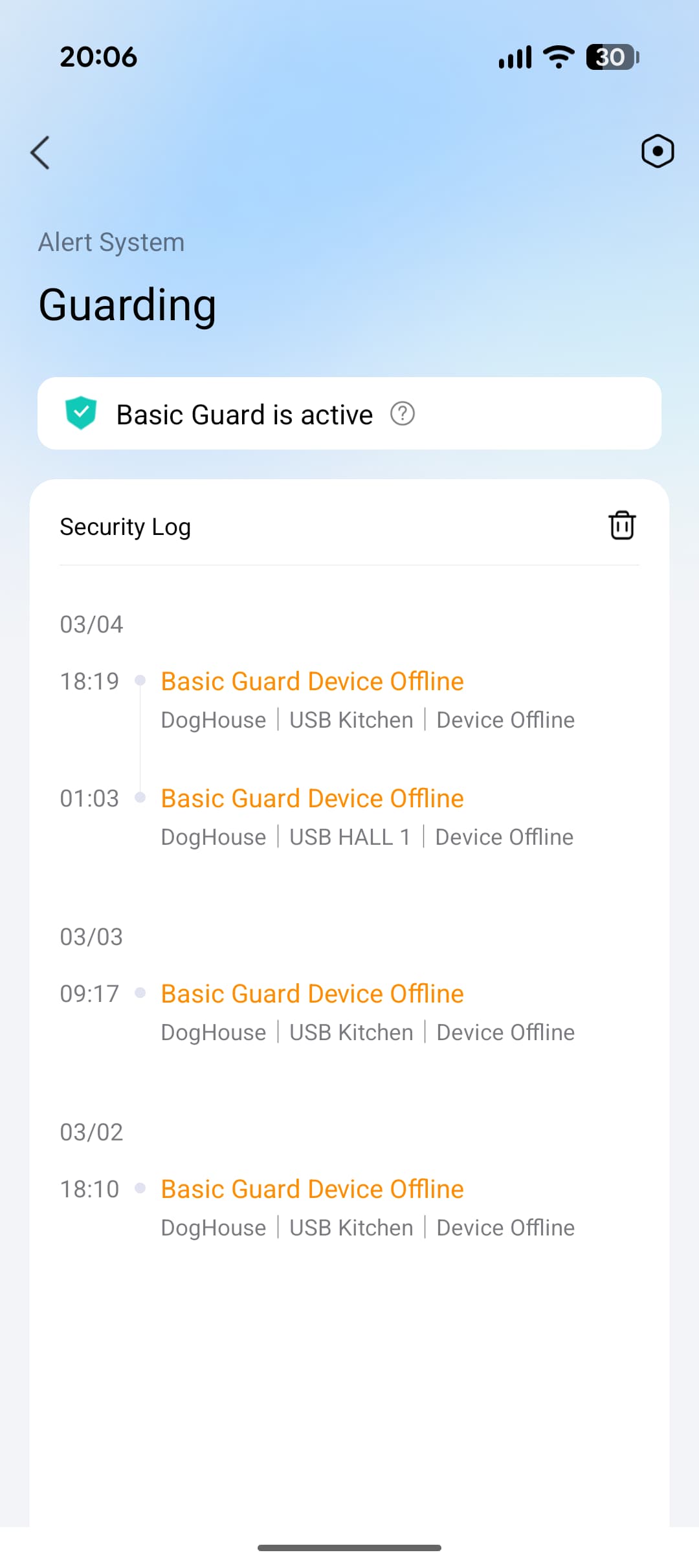Tap the help icon beside Basic Guard
The width and height of the screenshot is (699, 1568).
pos(402,413)
